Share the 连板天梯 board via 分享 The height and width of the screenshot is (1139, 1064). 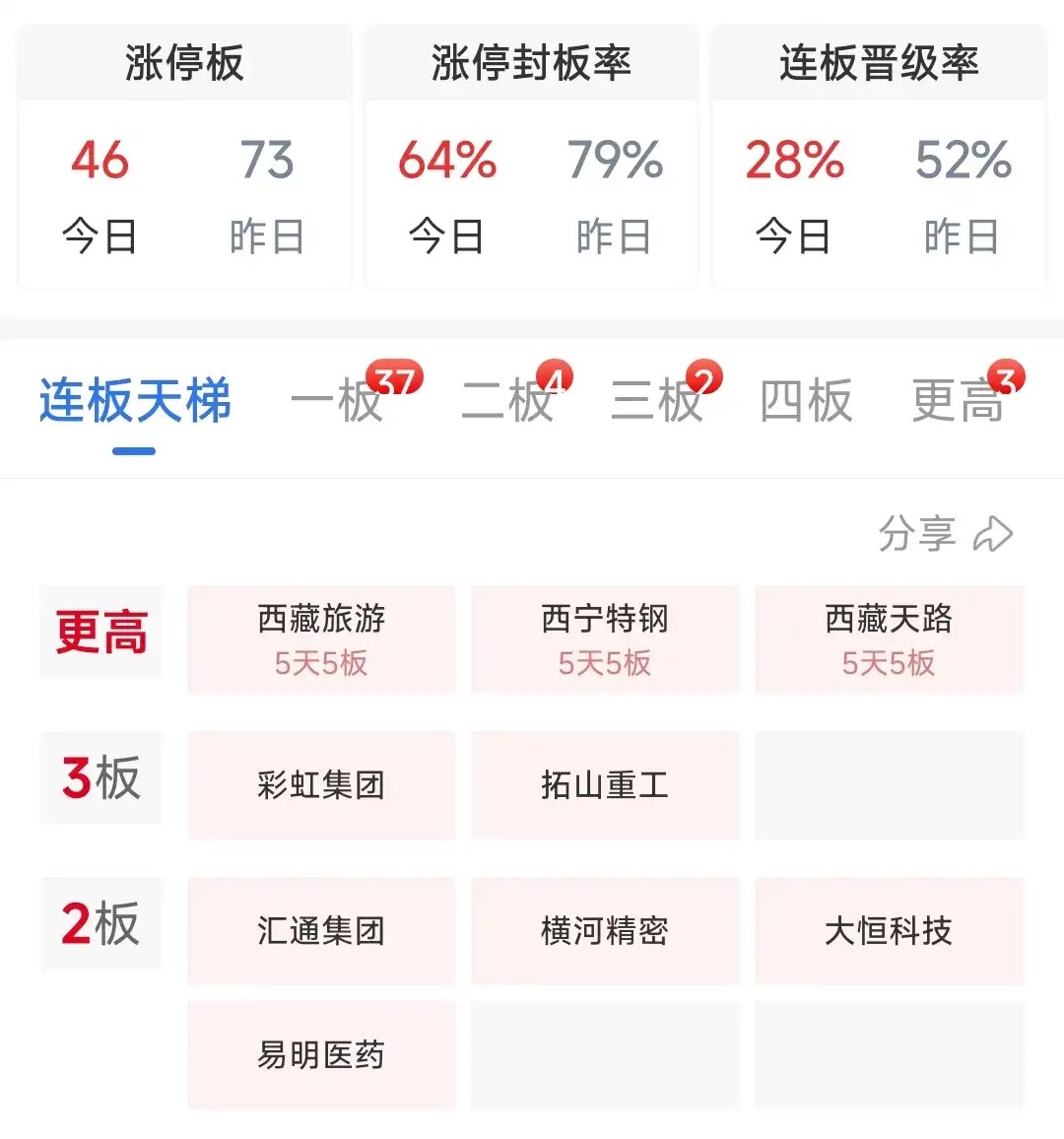click(x=944, y=533)
